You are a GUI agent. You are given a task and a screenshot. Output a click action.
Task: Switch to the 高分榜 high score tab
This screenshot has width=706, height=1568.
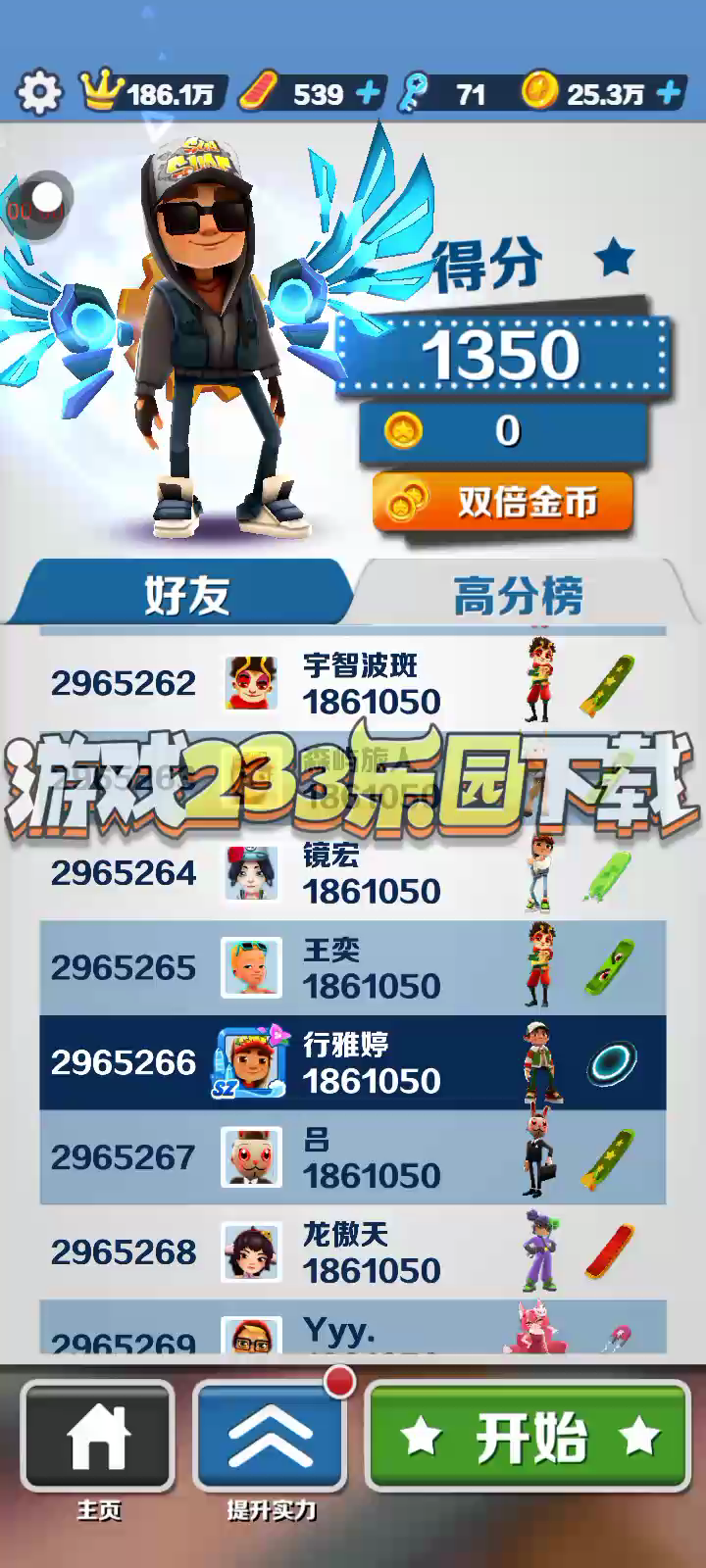[x=520, y=594]
